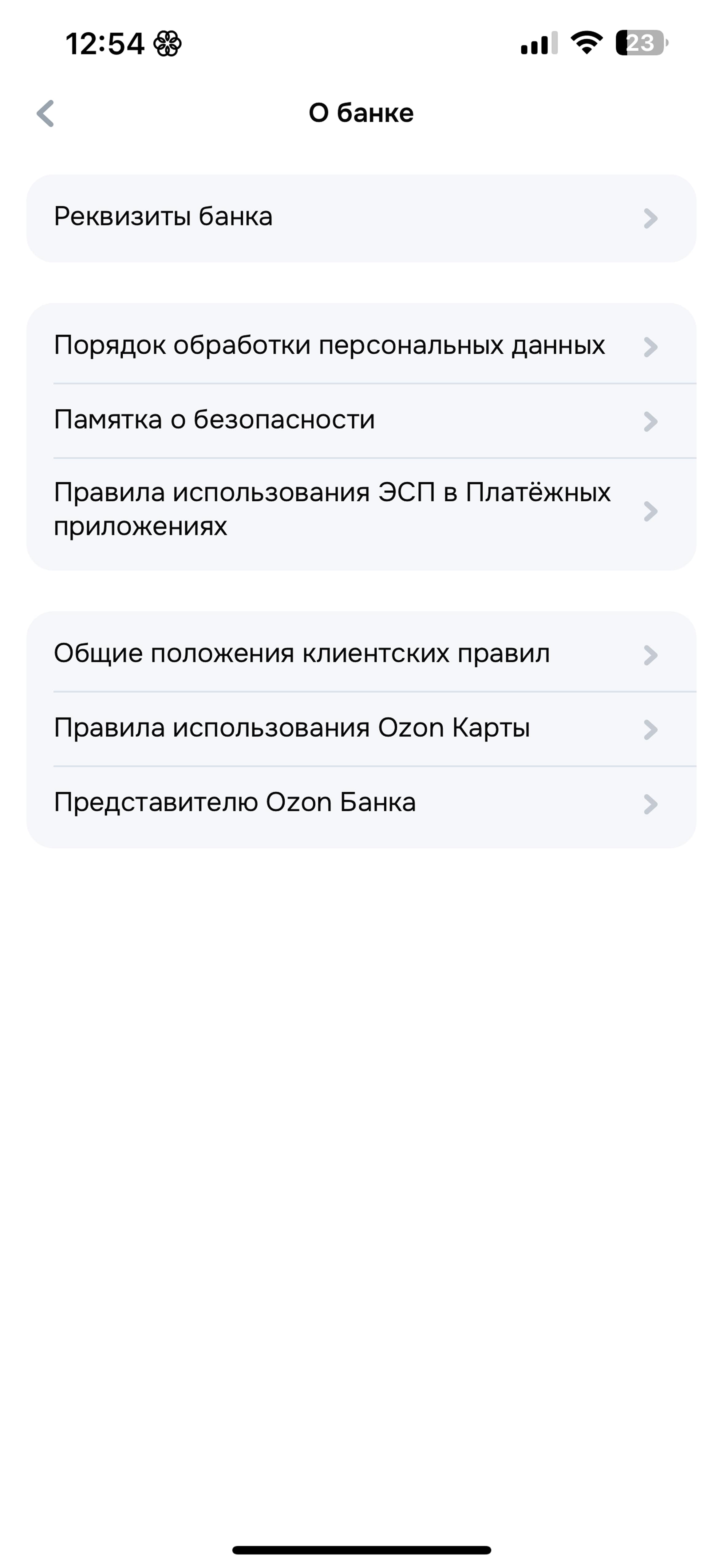Open Общие положения клиентских правил
The width and height of the screenshot is (723, 1568).
pos(361,654)
